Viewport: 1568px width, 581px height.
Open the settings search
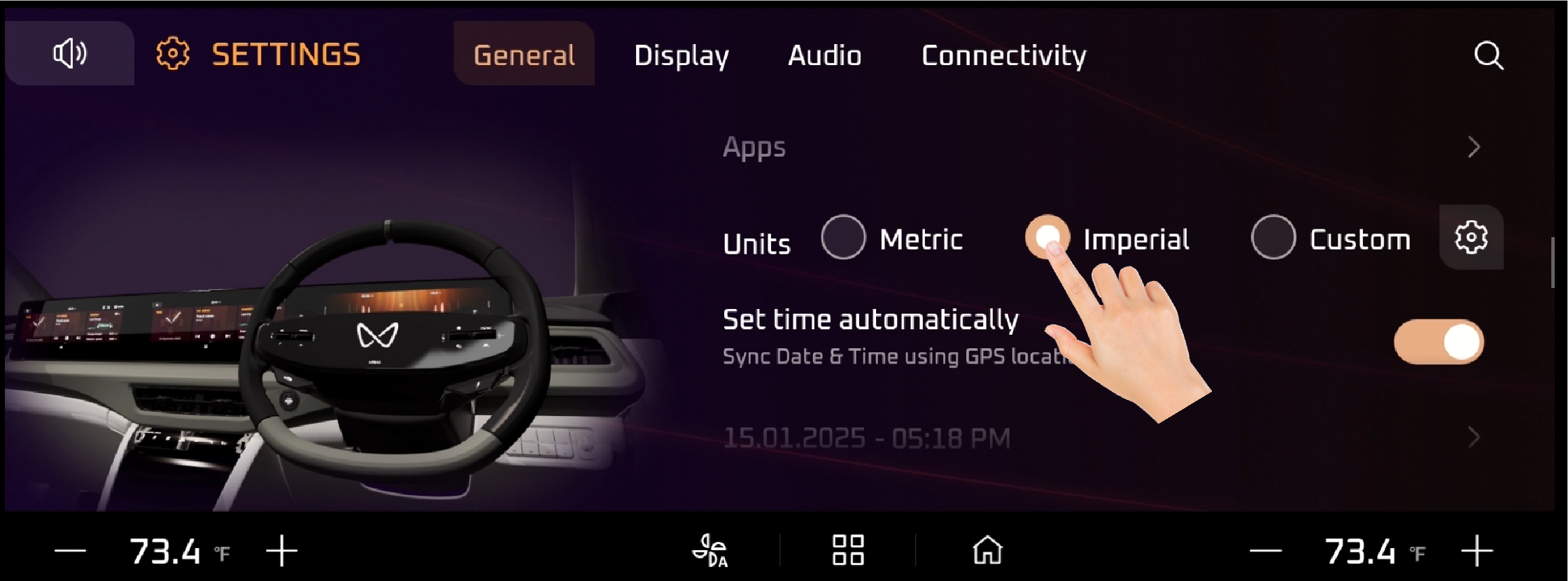click(1488, 55)
